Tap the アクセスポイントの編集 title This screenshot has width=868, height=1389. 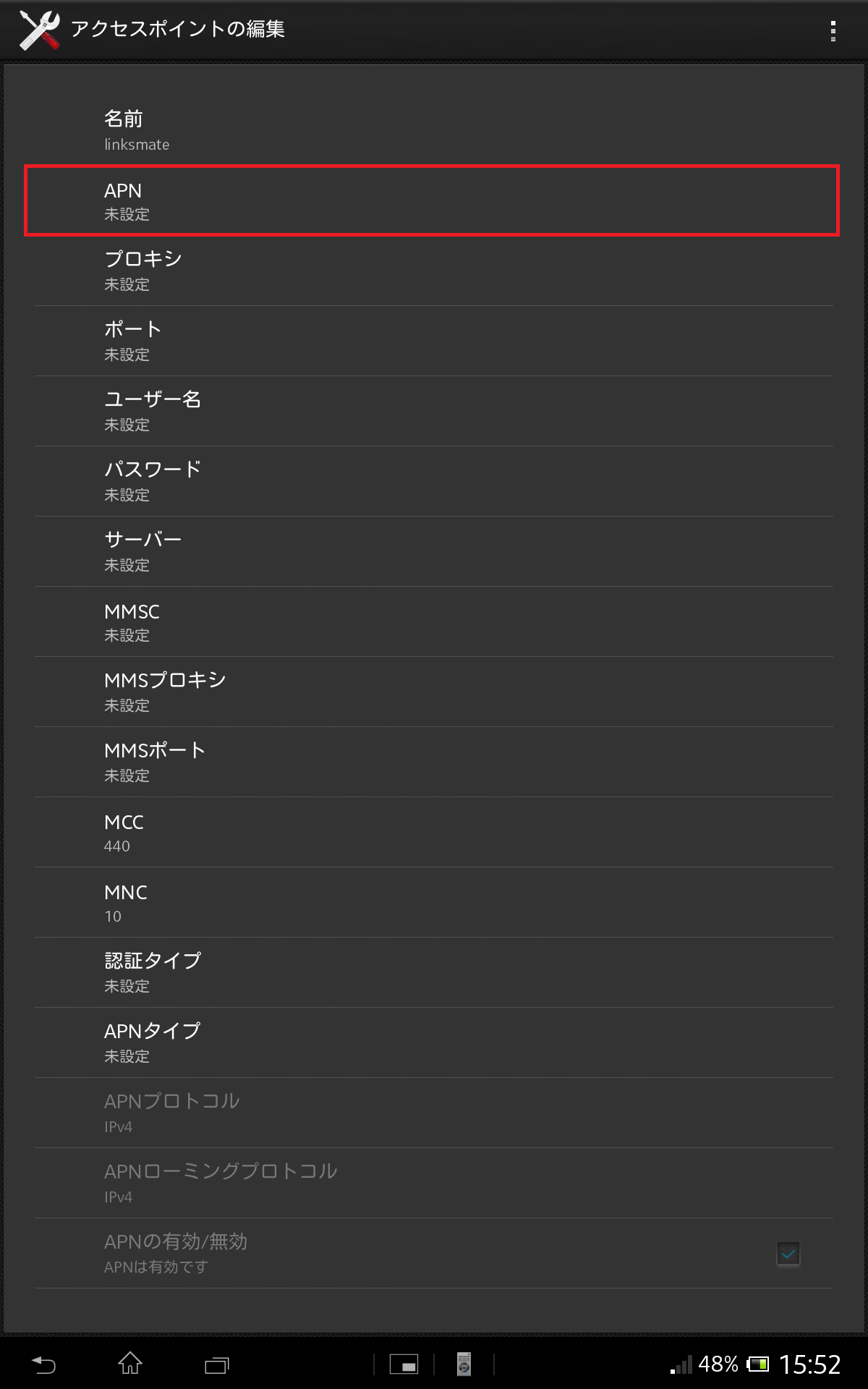click(x=176, y=30)
